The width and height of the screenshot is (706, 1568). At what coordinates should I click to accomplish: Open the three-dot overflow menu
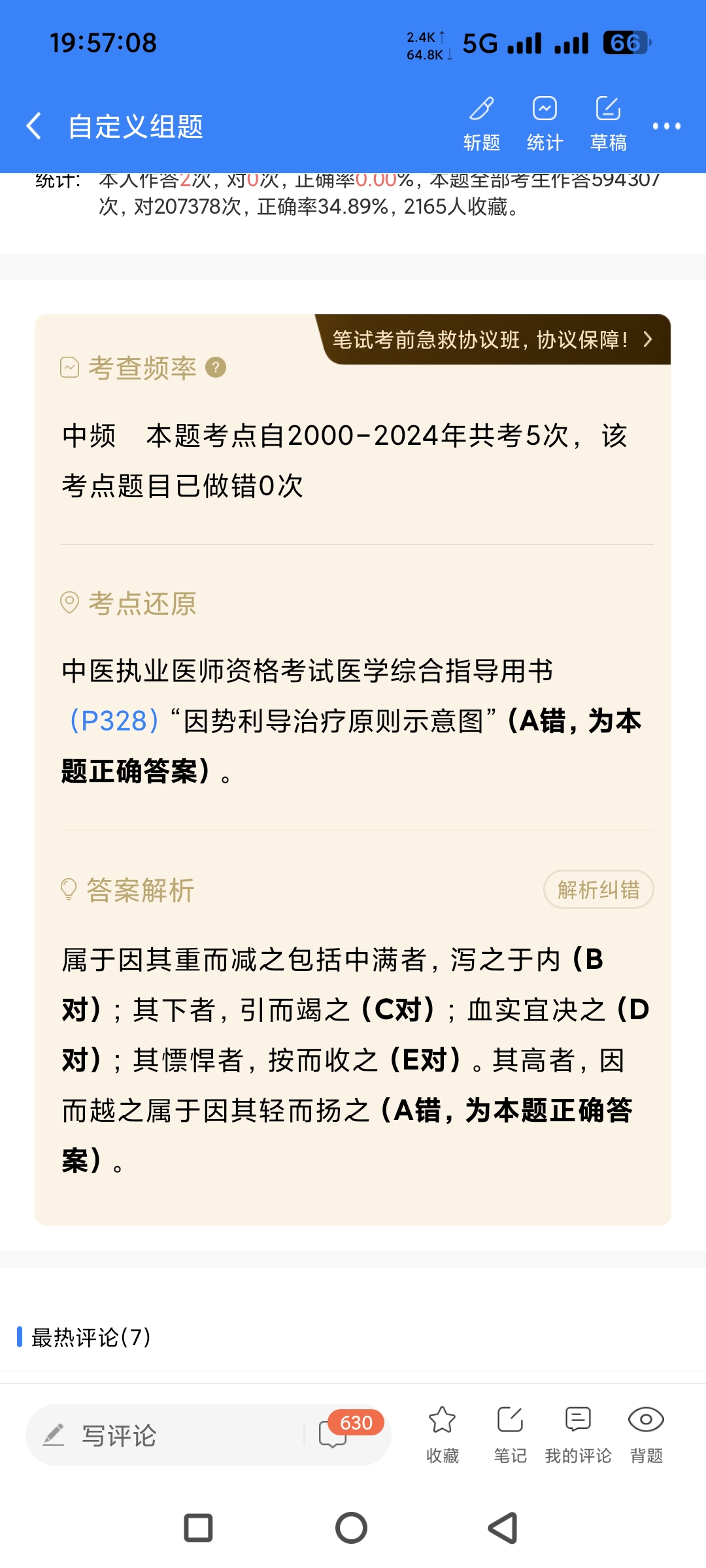point(666,126)
